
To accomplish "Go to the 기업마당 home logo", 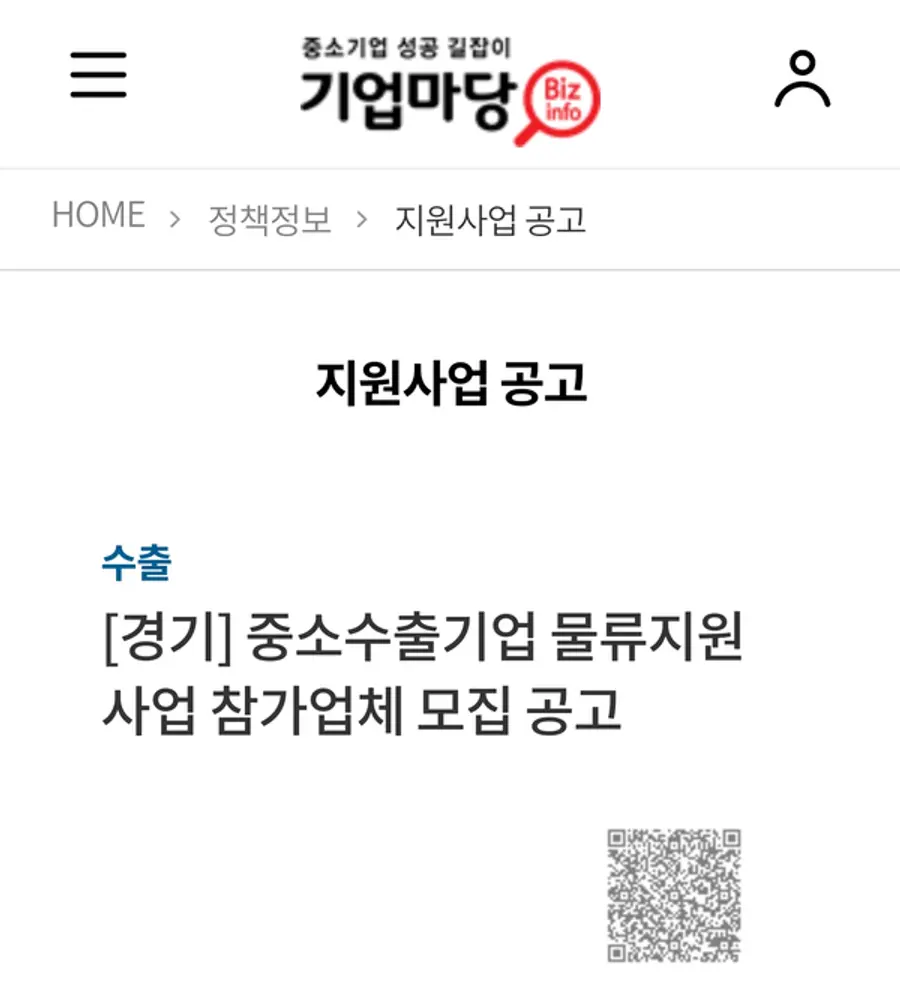I will tap(450, 92).
